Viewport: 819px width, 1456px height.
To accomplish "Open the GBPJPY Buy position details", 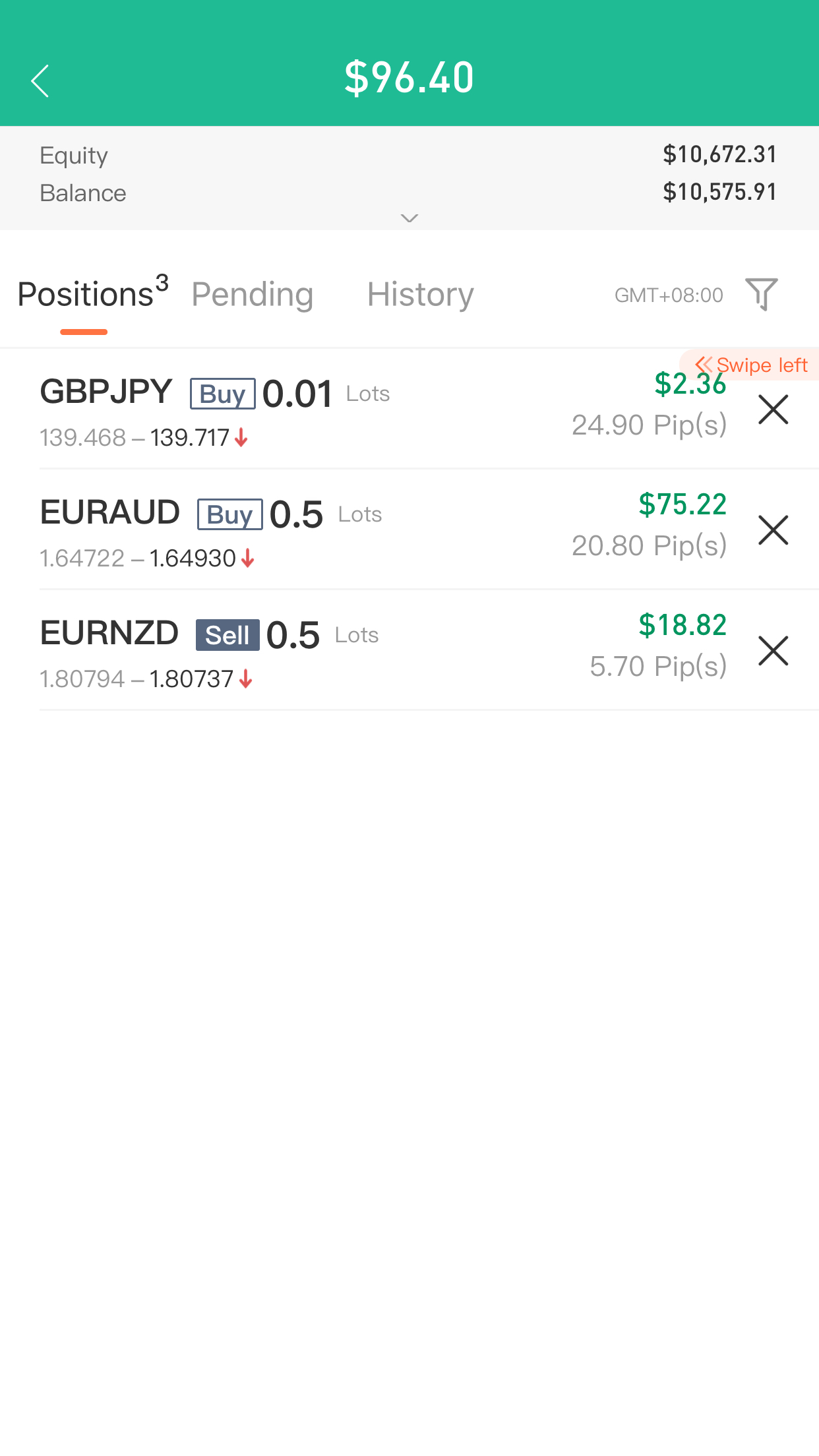I will [382, 409].
